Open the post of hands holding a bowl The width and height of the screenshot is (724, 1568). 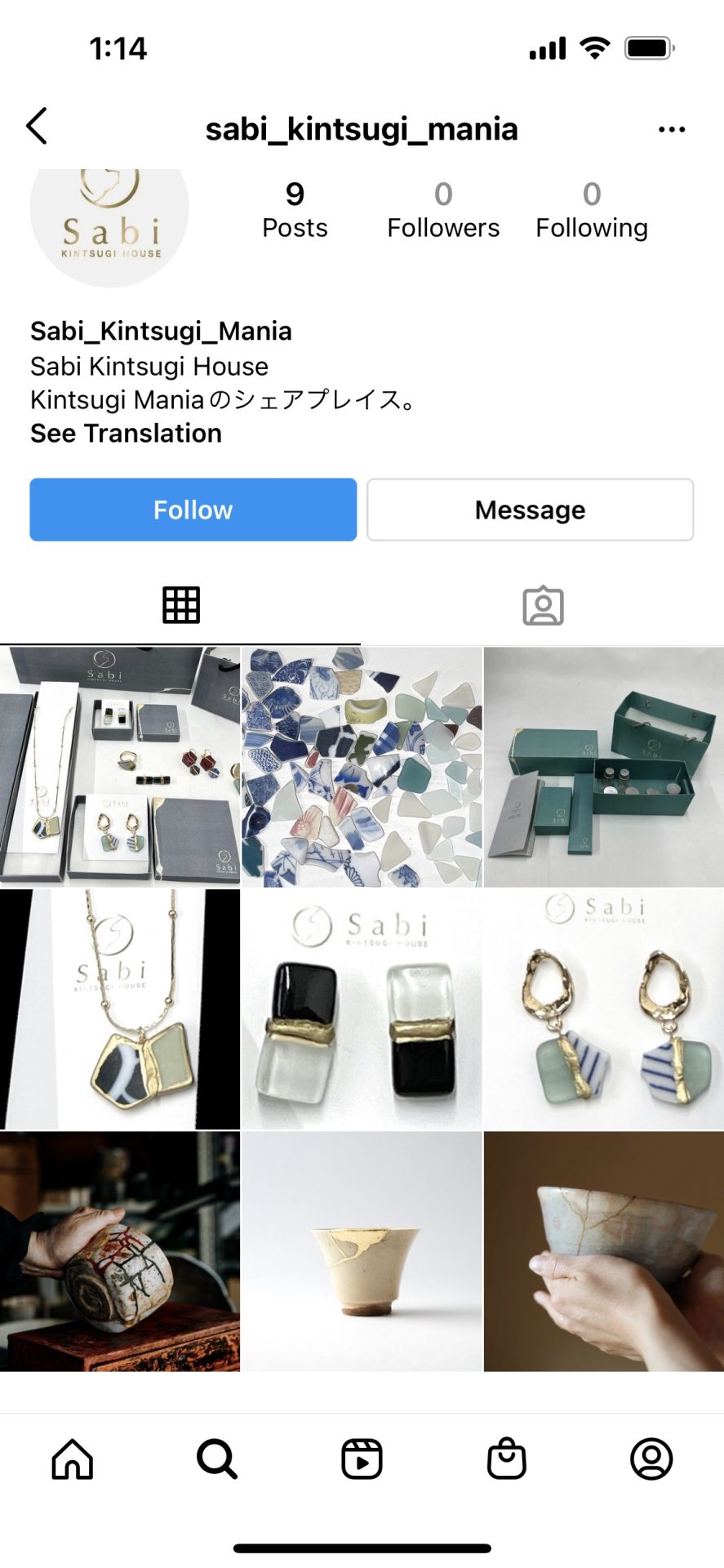[604, 1251]
